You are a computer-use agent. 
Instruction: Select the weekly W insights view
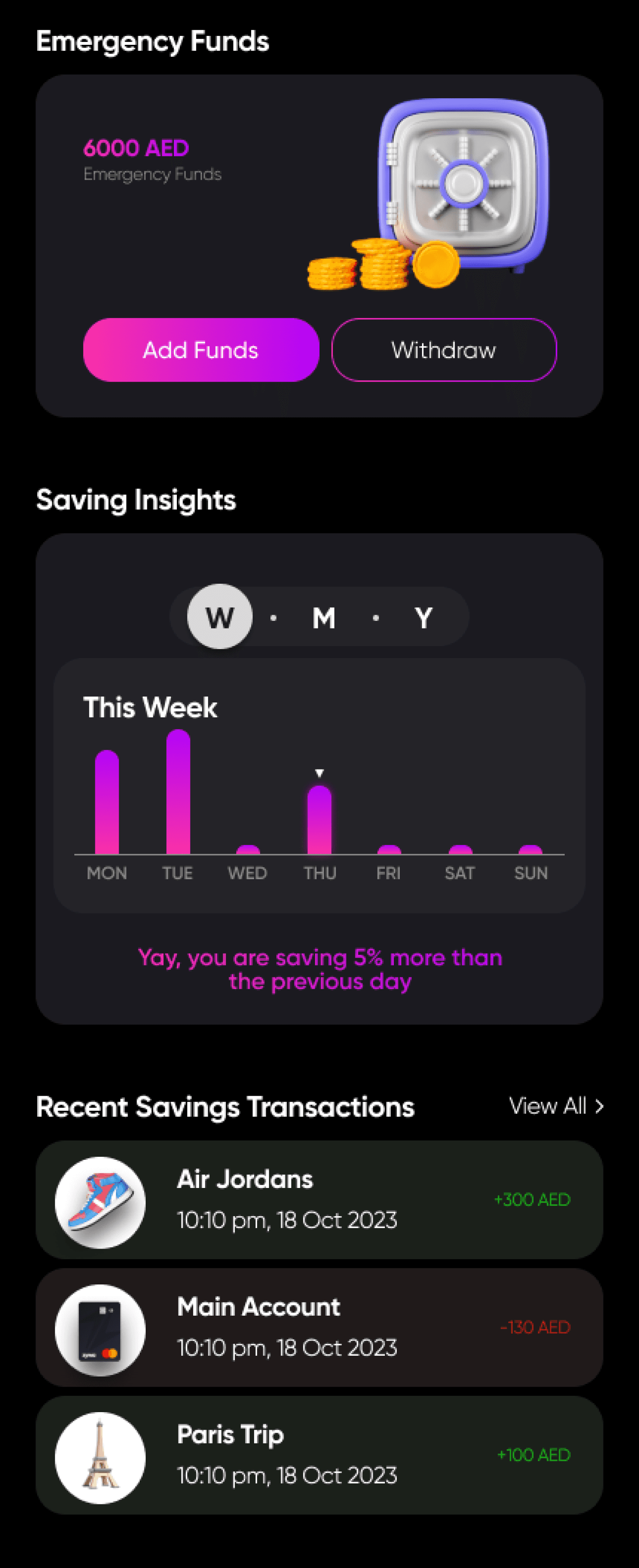(x=220, y=617)
